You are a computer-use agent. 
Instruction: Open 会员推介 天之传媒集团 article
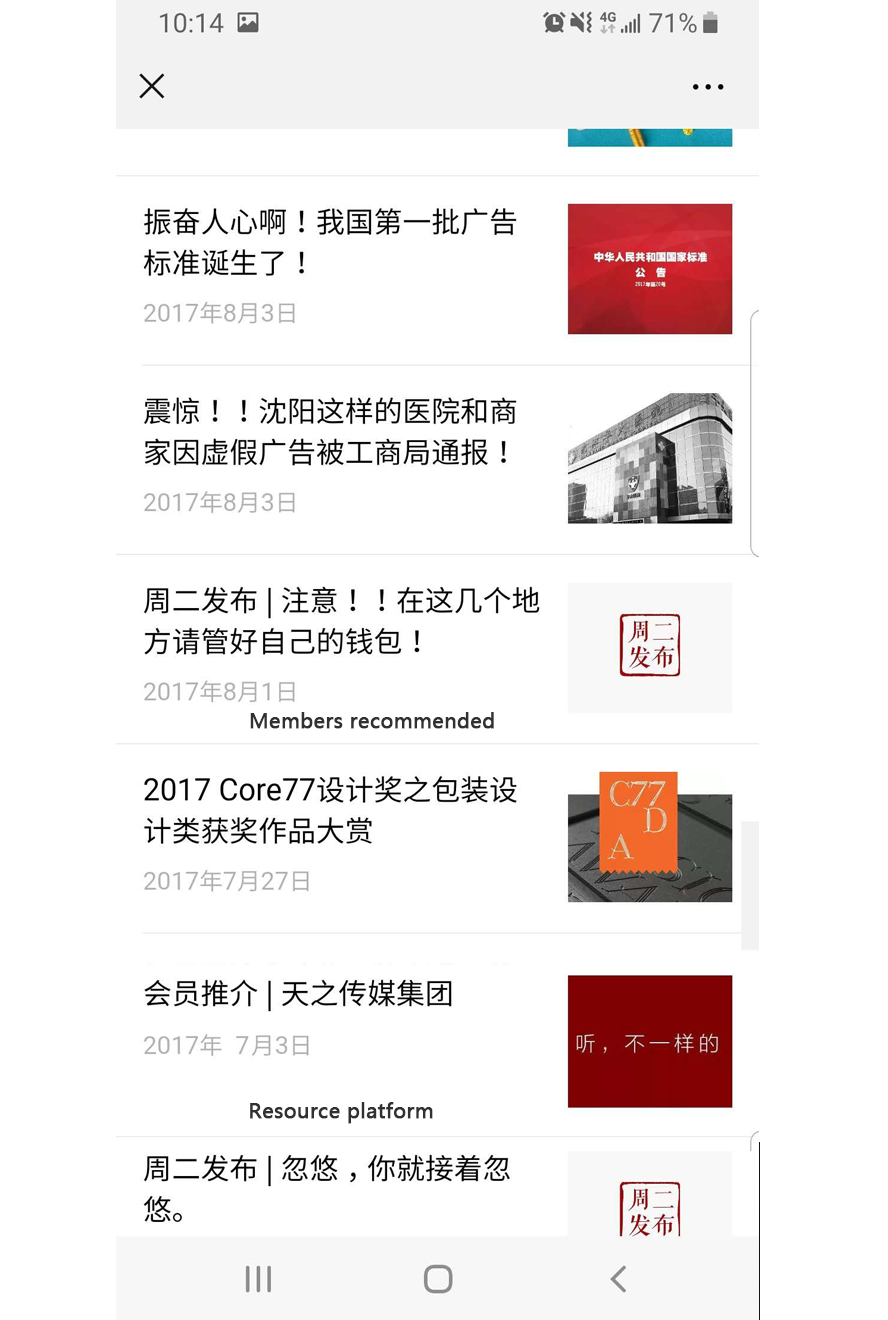pyautogui.click(x=298, y=994)
